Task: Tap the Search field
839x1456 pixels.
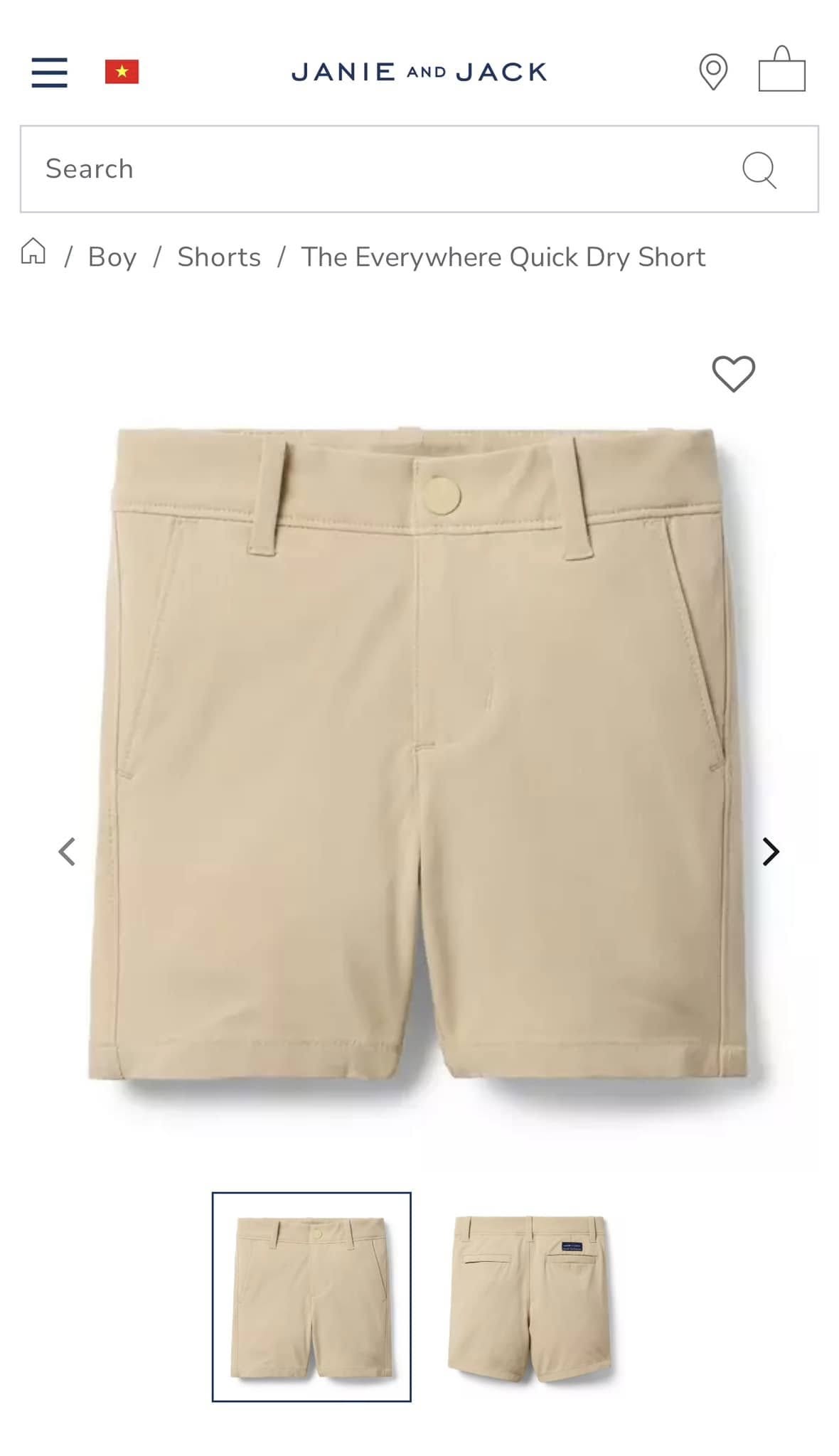Action: (x=419, y=169)
